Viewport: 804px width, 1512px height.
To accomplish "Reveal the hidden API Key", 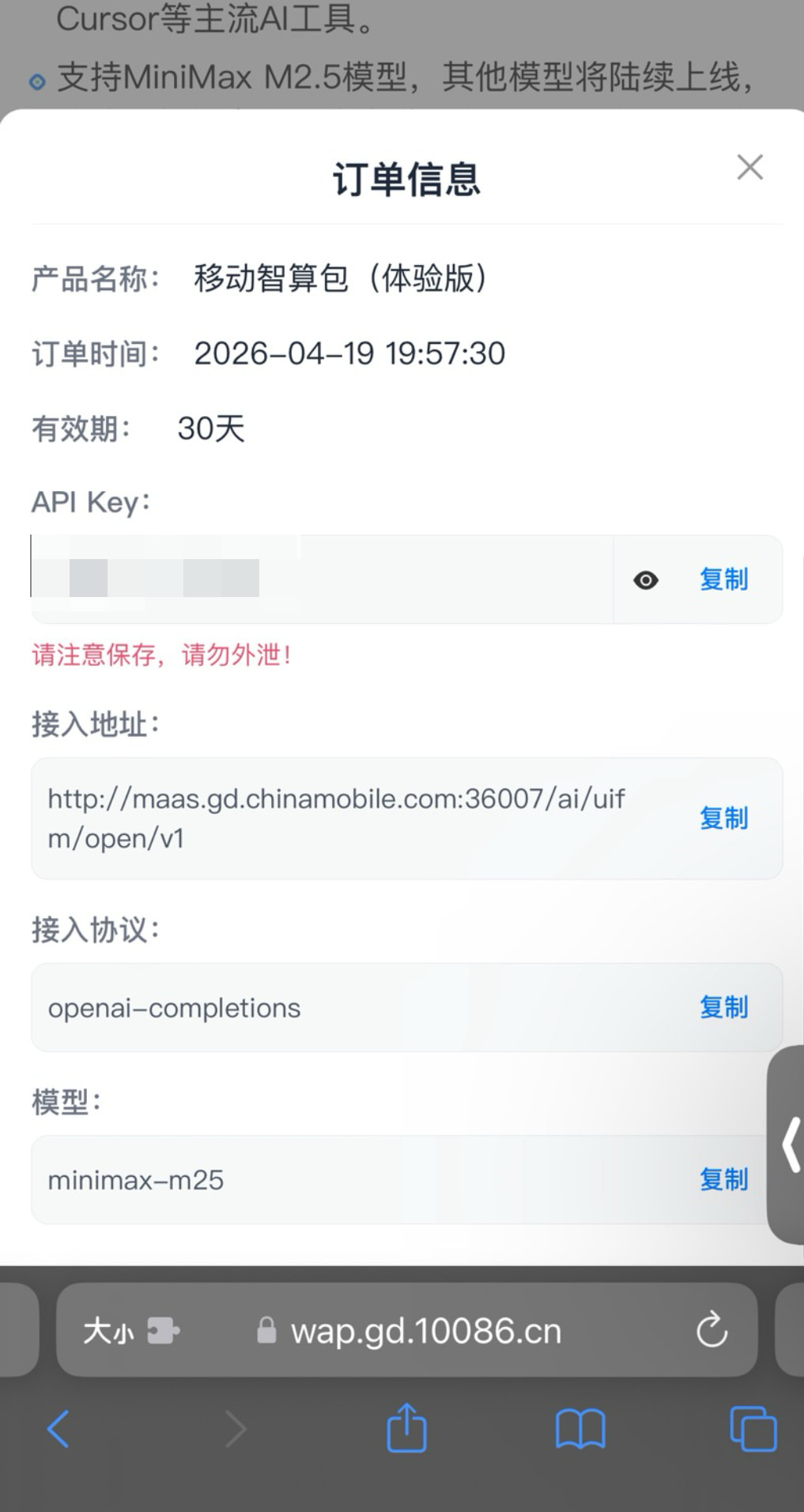I will 646,580.
